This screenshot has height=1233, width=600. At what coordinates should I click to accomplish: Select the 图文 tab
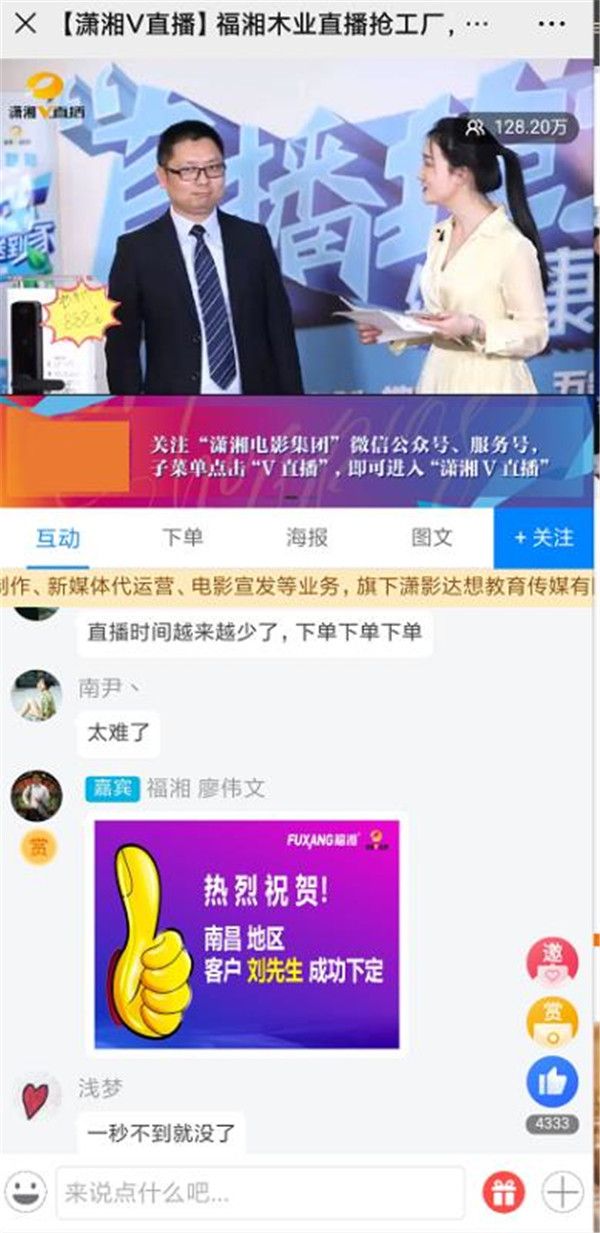click(x=432, y=537)
